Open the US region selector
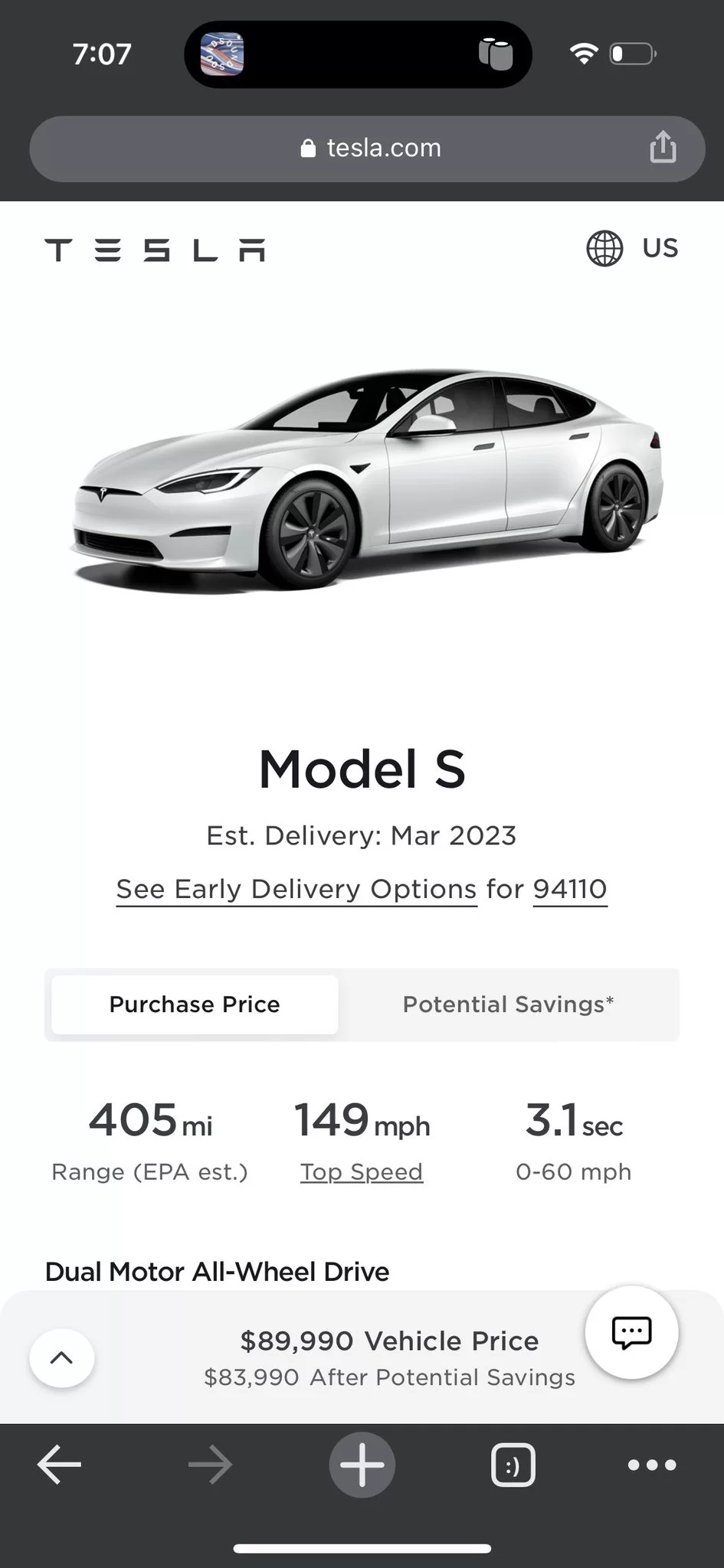The width and height of the screenshot is (724, 1568). 632,248
